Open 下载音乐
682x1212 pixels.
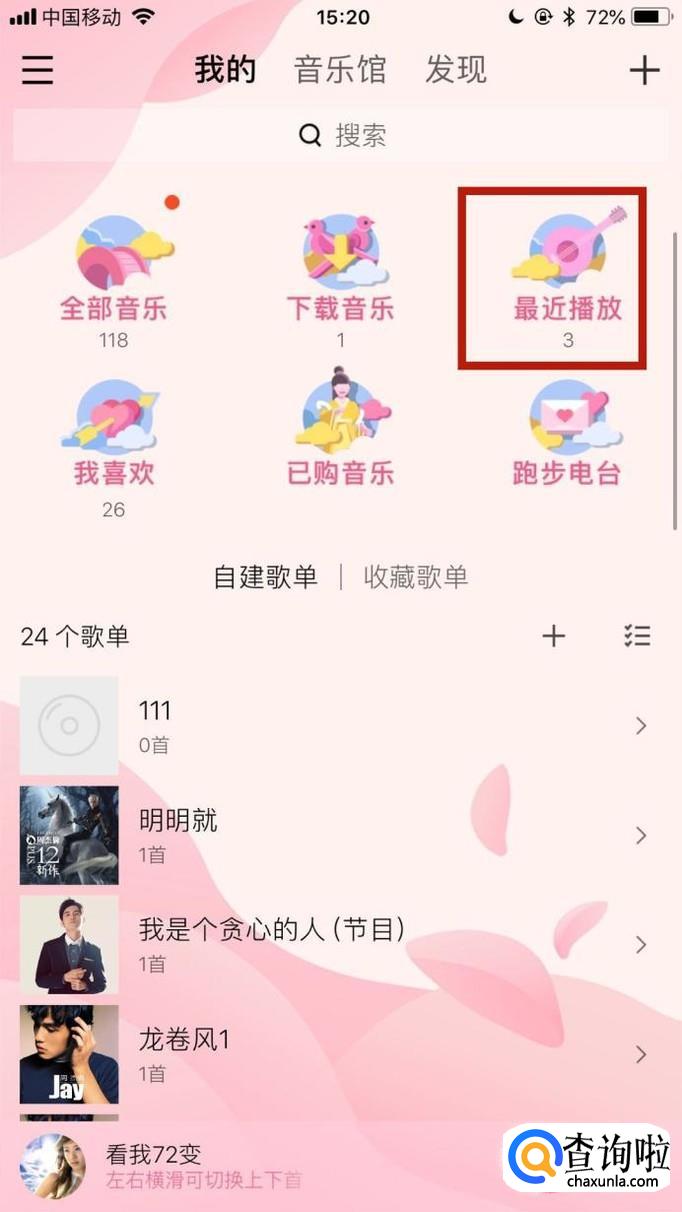point(341,275)
